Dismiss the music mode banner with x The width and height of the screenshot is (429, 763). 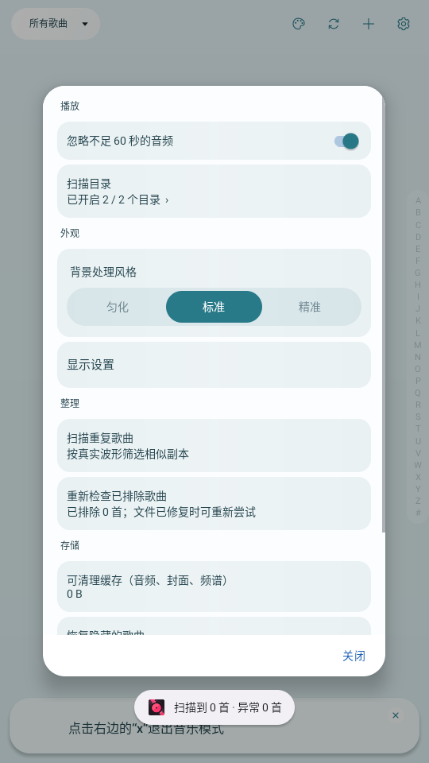395,715
